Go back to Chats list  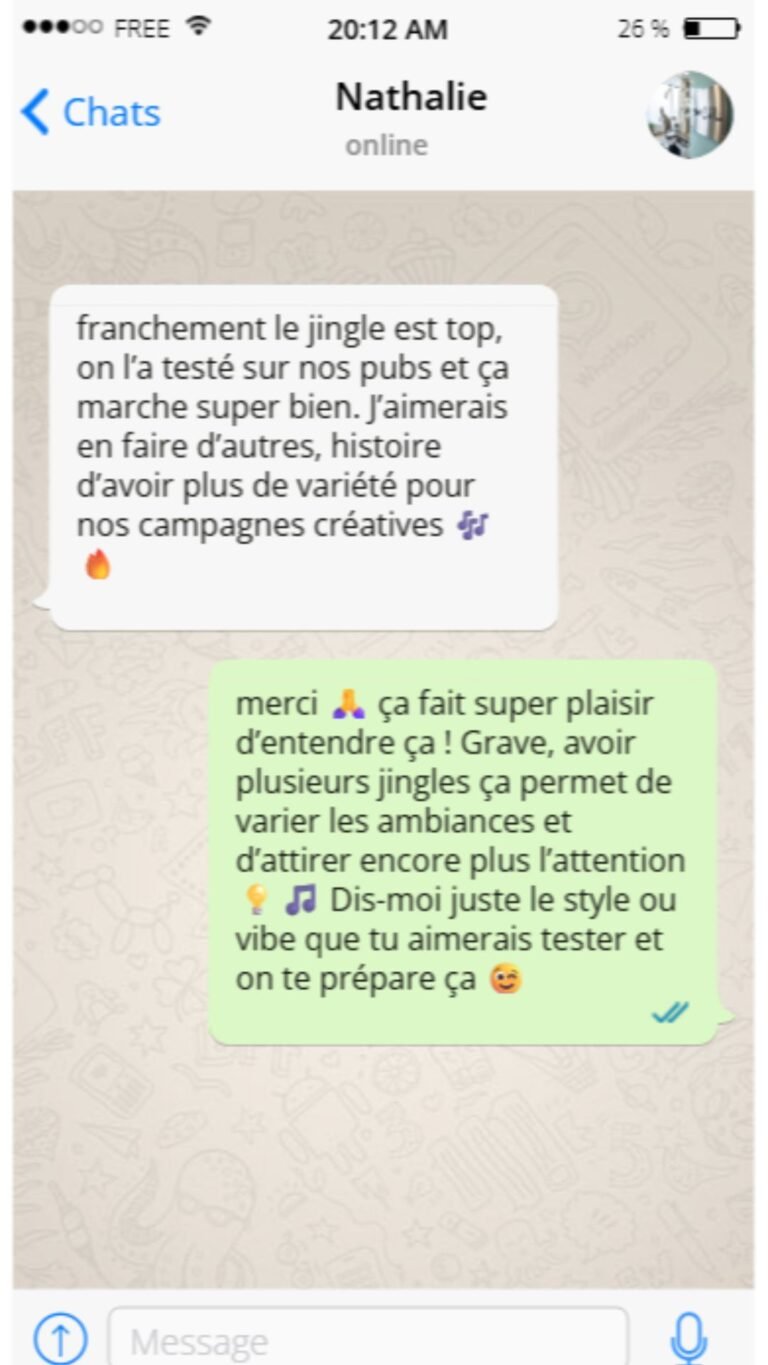tap(90, 112)
